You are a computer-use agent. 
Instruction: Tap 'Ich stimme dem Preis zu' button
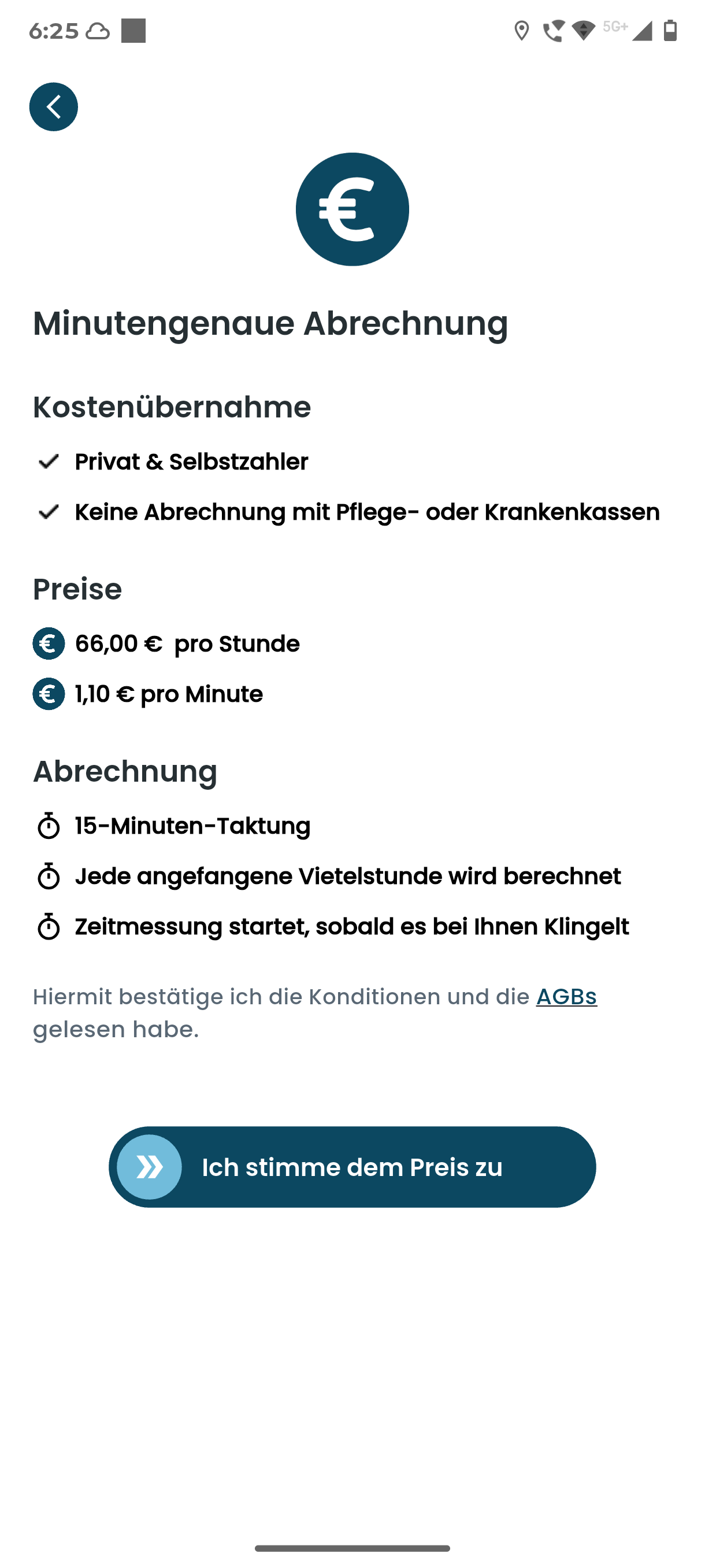[x=352, y=1167]
